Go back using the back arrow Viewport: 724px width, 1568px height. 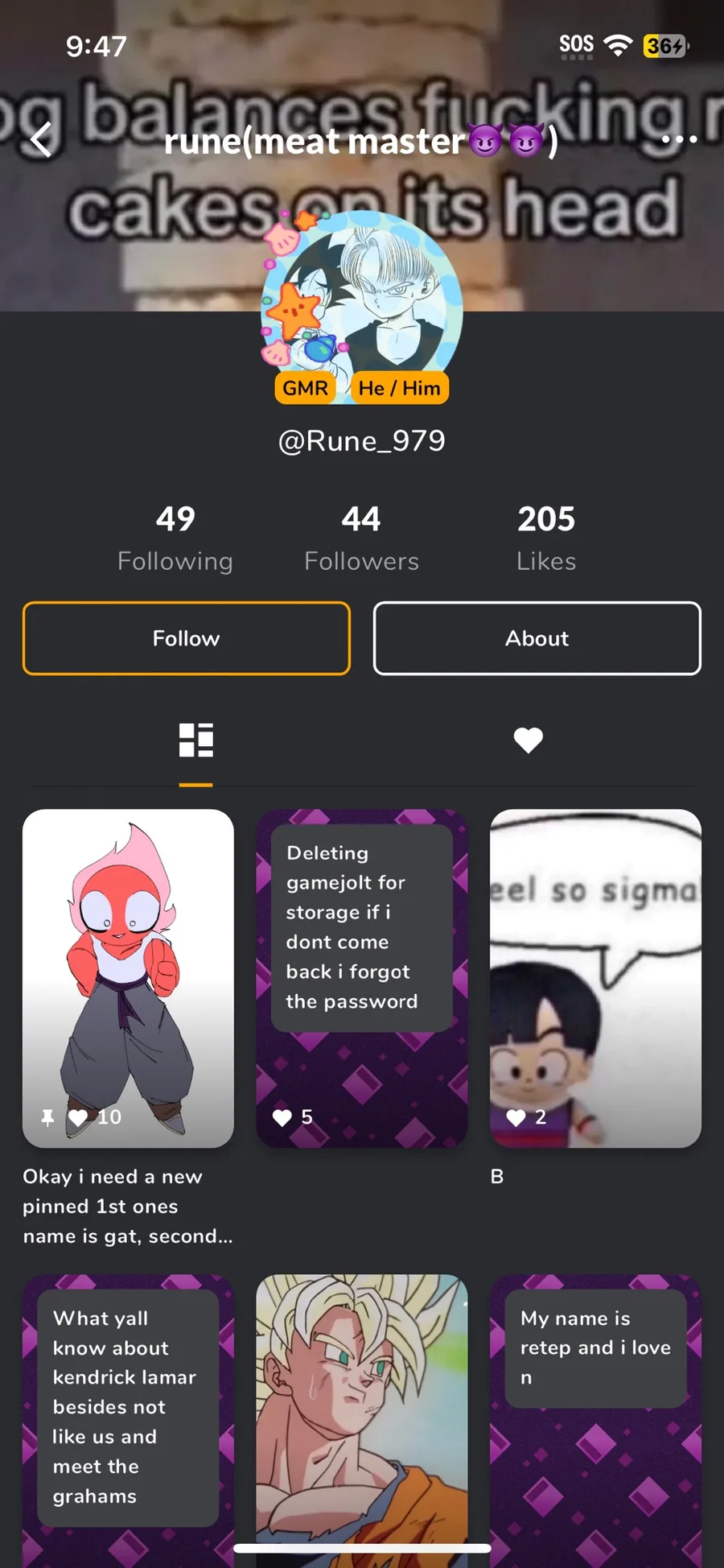(42, 140)
